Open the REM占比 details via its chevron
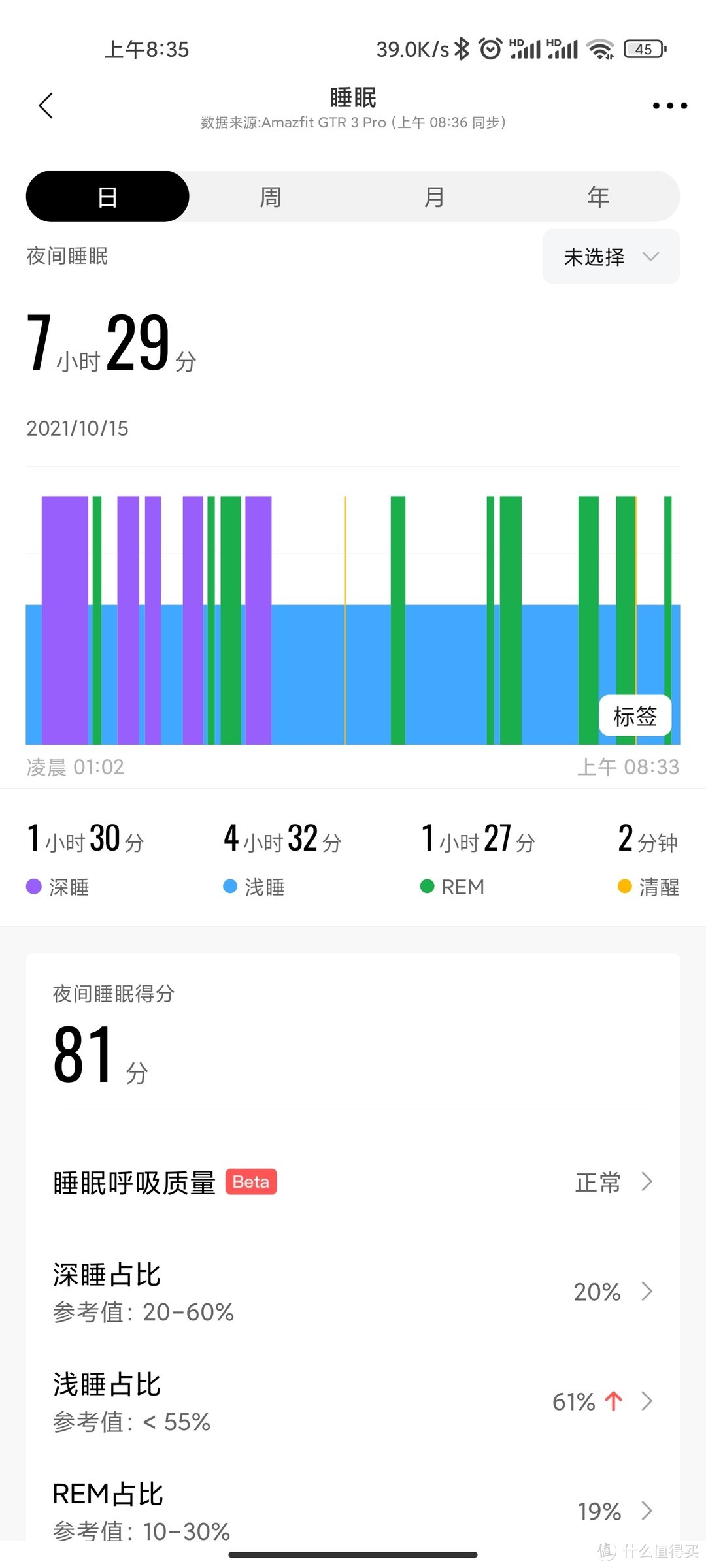Viewport: 706px width, 1568px height. tap(646, 1511)
